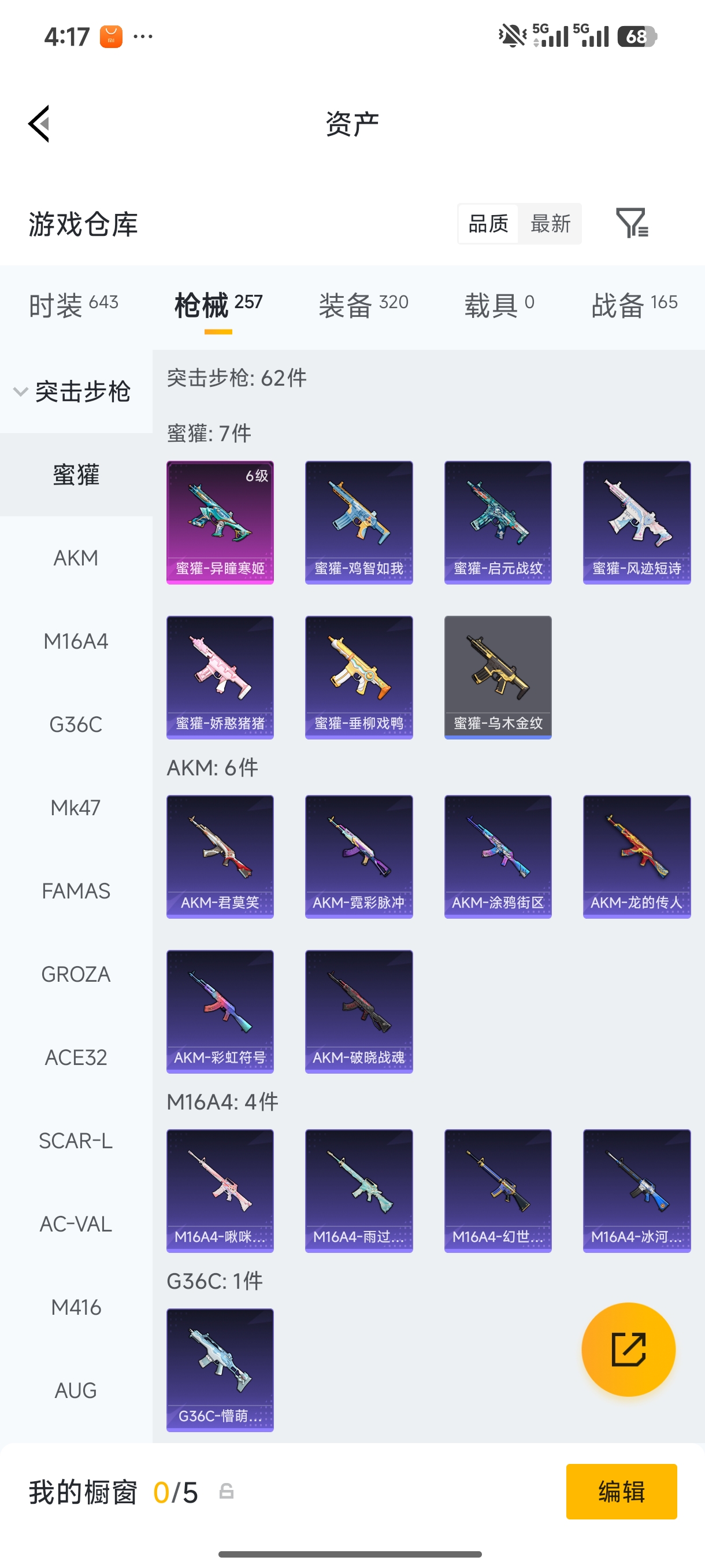Open the AKM-龙的传人 skin
705x1568 pixels.
(x=637, y=856)
